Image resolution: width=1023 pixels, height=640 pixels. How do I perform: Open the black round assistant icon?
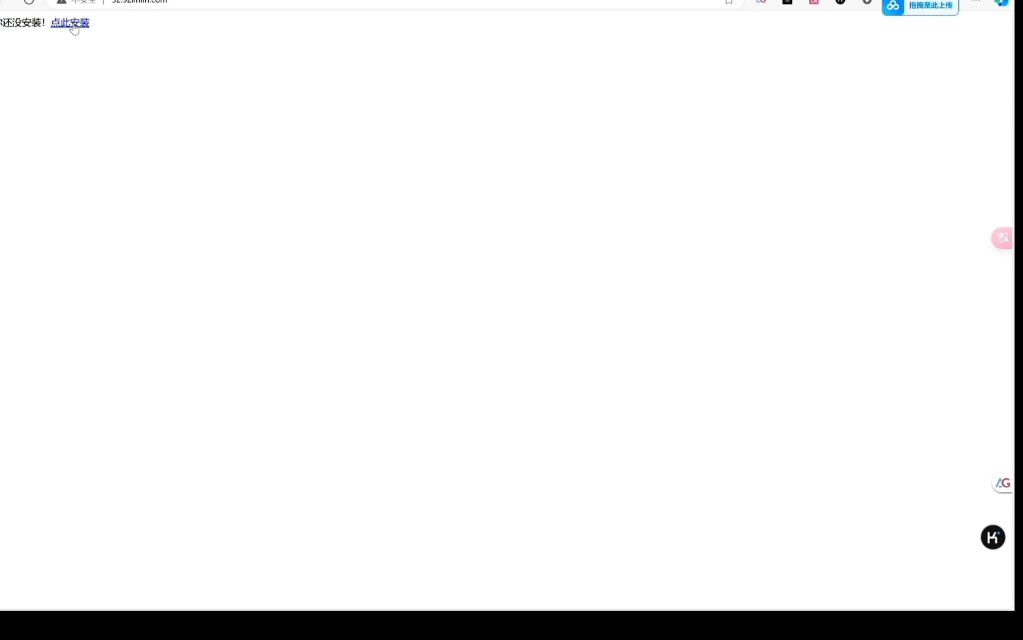pyautogui.click(x=992, y=537)
